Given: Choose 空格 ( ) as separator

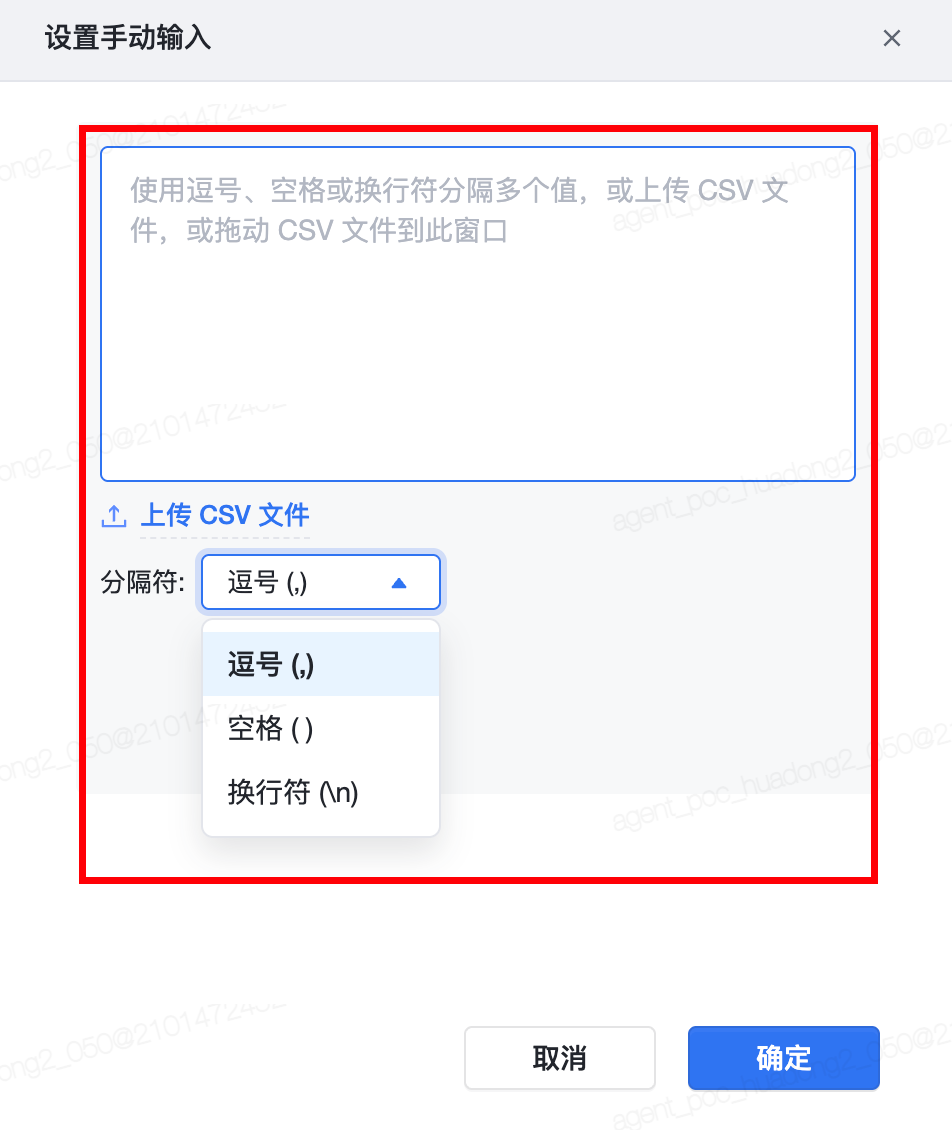Looking at the screenshot, I should 320,729.
